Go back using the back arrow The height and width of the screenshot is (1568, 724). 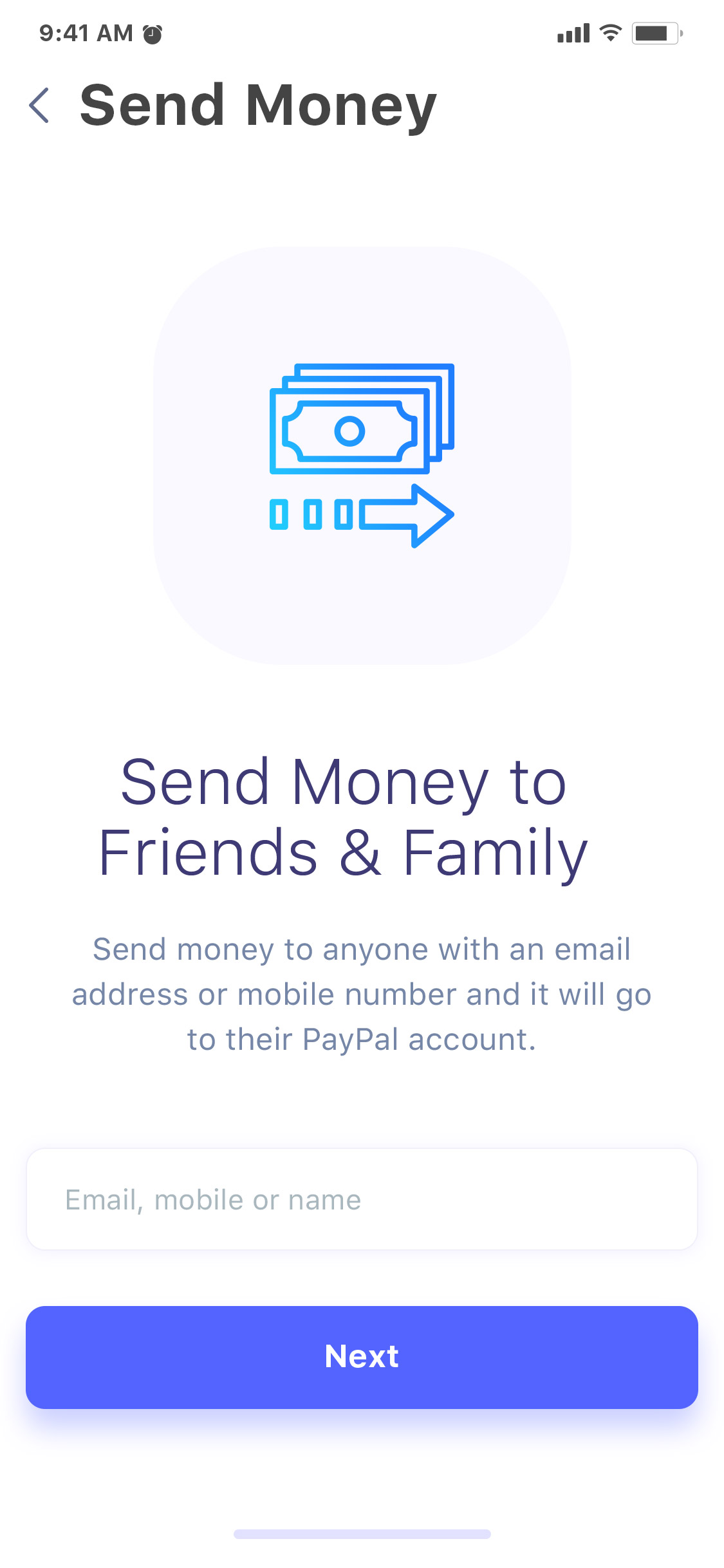point(39,106)
